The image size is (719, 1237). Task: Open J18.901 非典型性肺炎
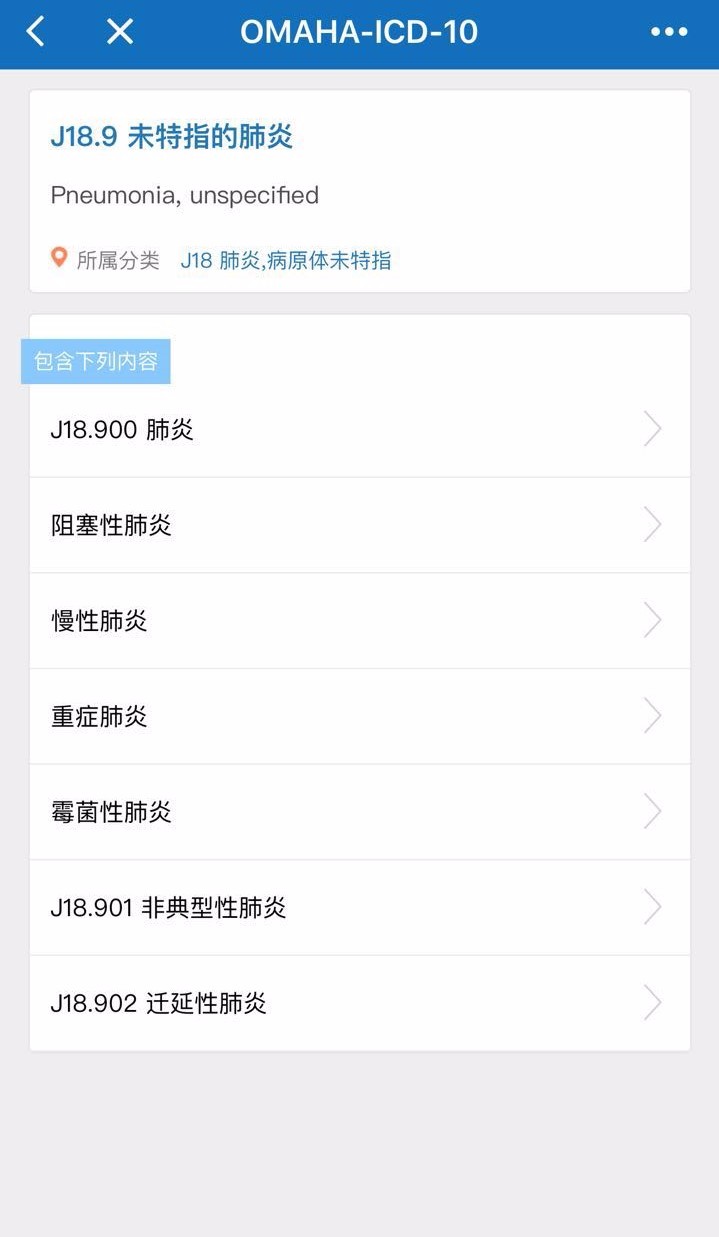click(360, 907)
